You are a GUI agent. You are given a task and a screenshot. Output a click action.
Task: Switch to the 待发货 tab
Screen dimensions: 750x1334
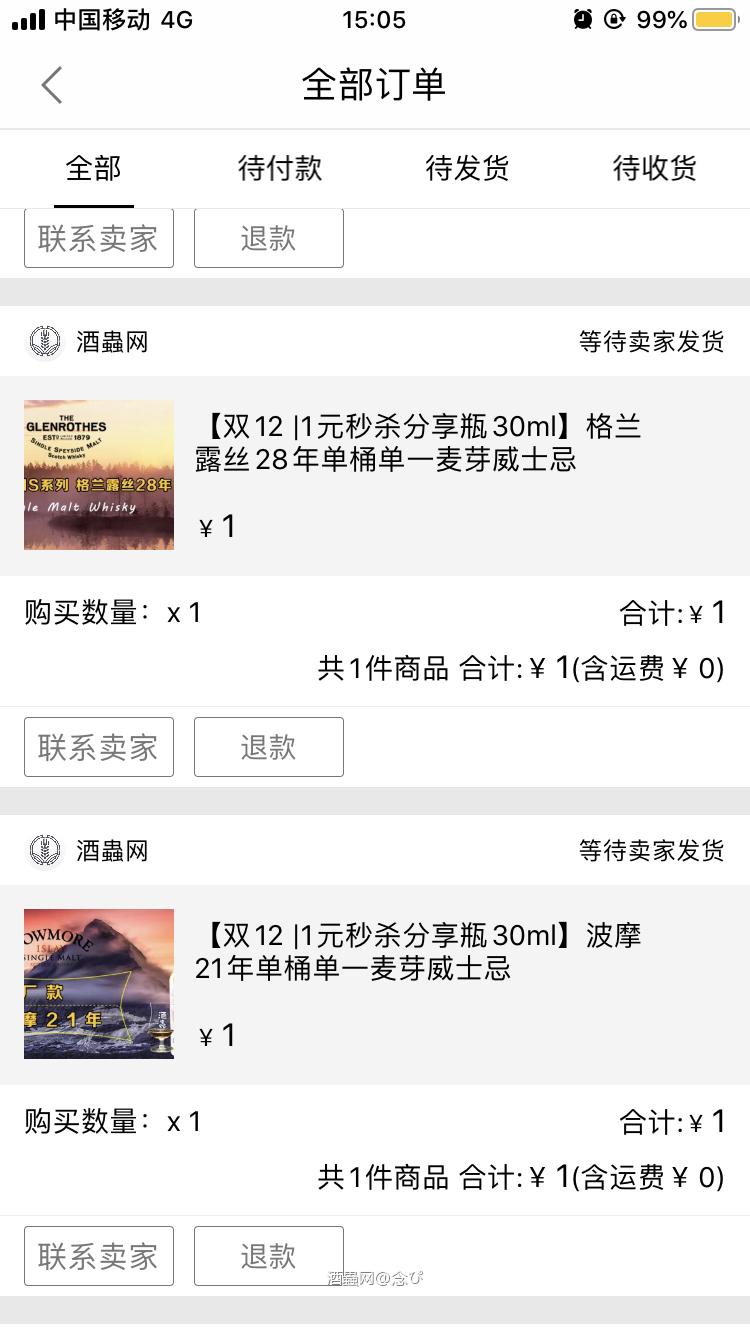(466, 169)
